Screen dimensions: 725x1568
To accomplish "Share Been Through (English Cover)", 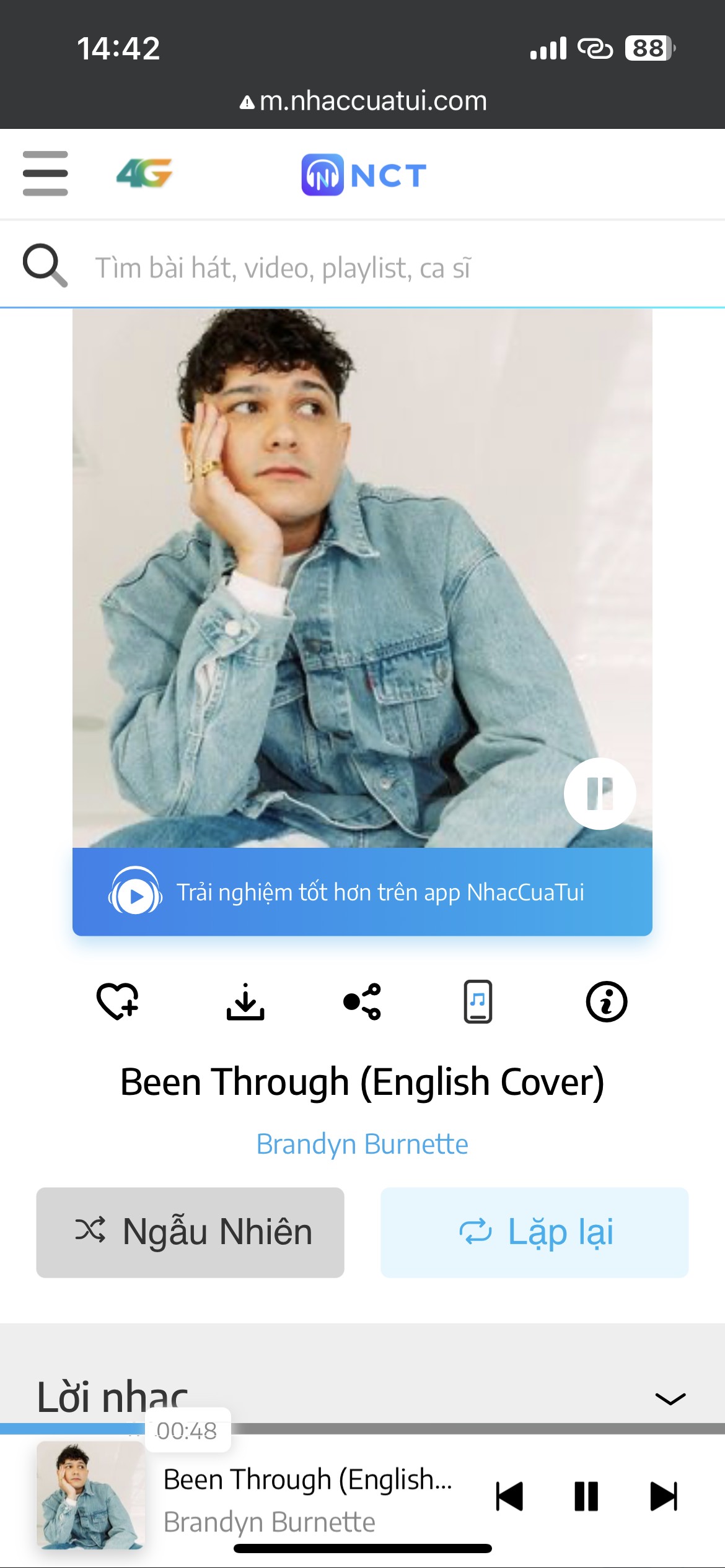I will [362, 1001].
